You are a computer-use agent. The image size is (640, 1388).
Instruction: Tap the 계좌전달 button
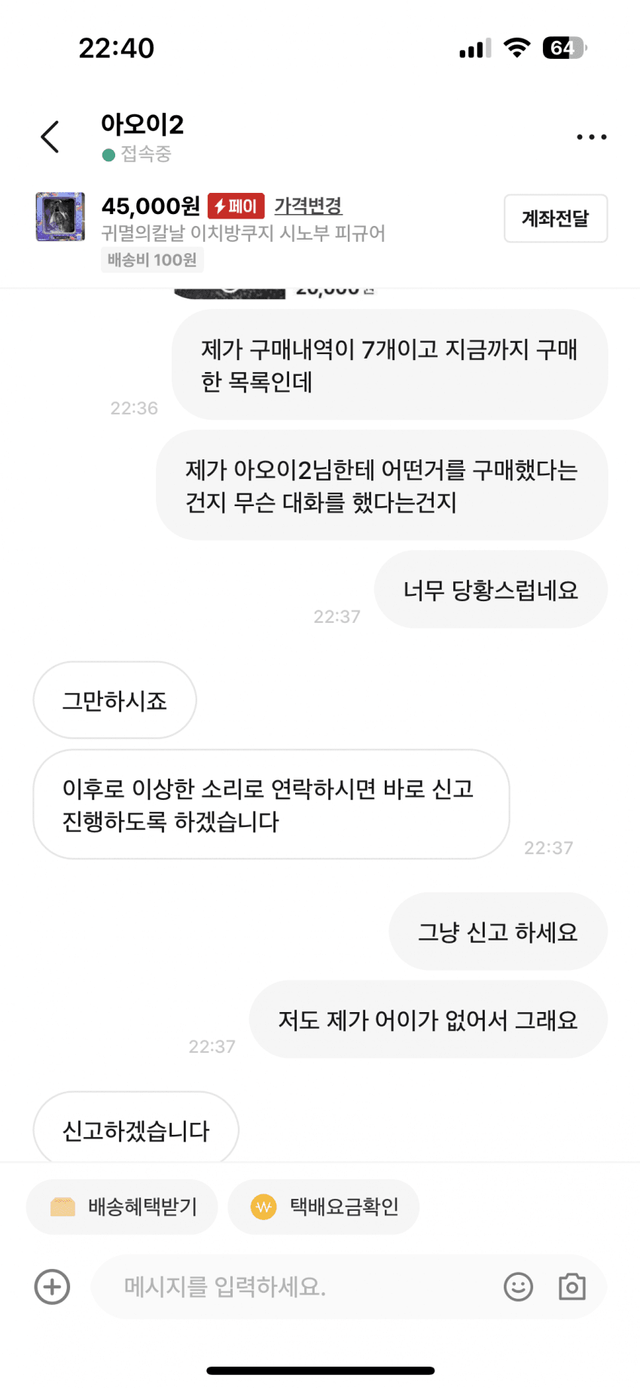point(555,218)
